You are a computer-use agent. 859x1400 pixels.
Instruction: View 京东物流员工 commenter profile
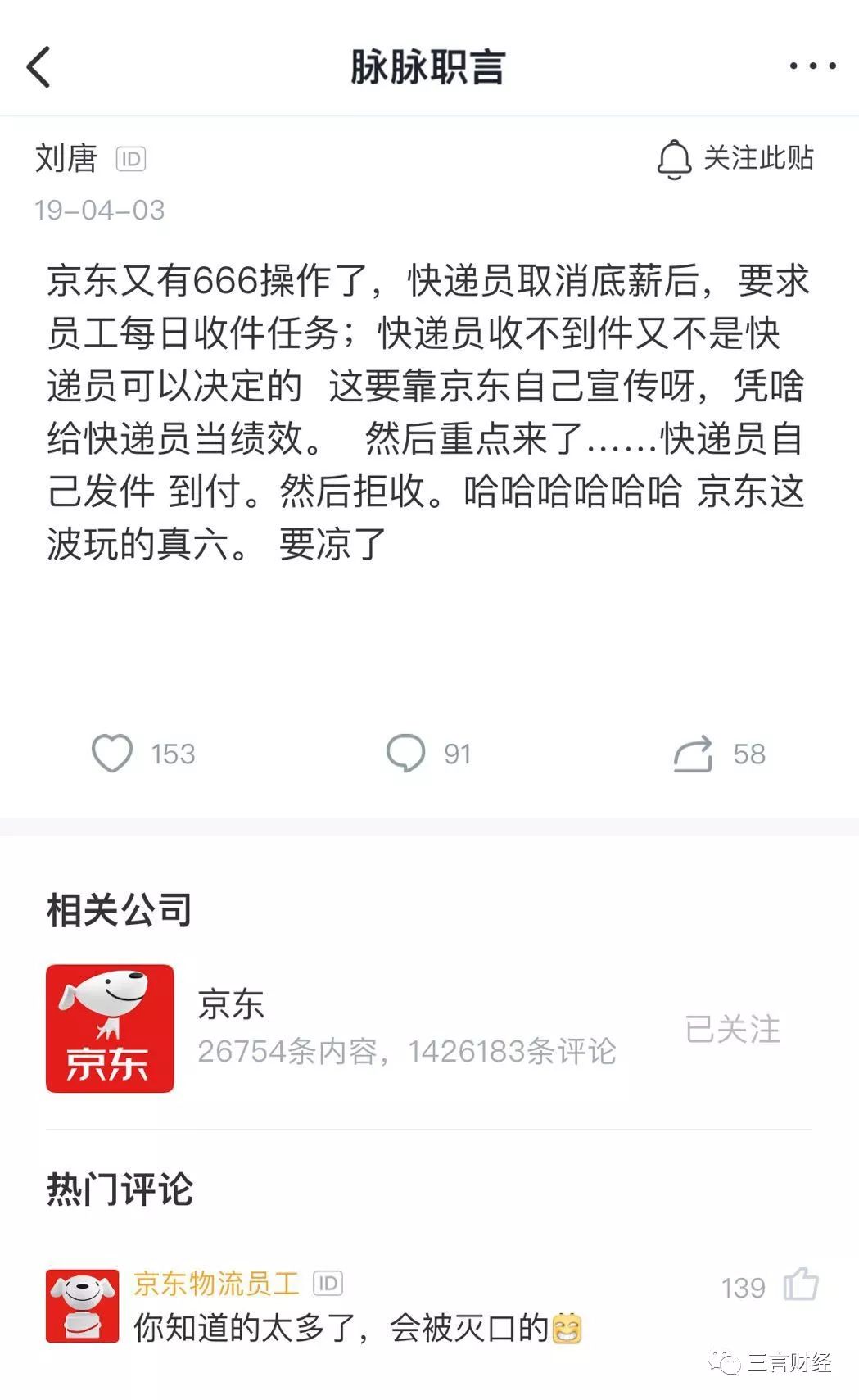[x=82, y=1306]
